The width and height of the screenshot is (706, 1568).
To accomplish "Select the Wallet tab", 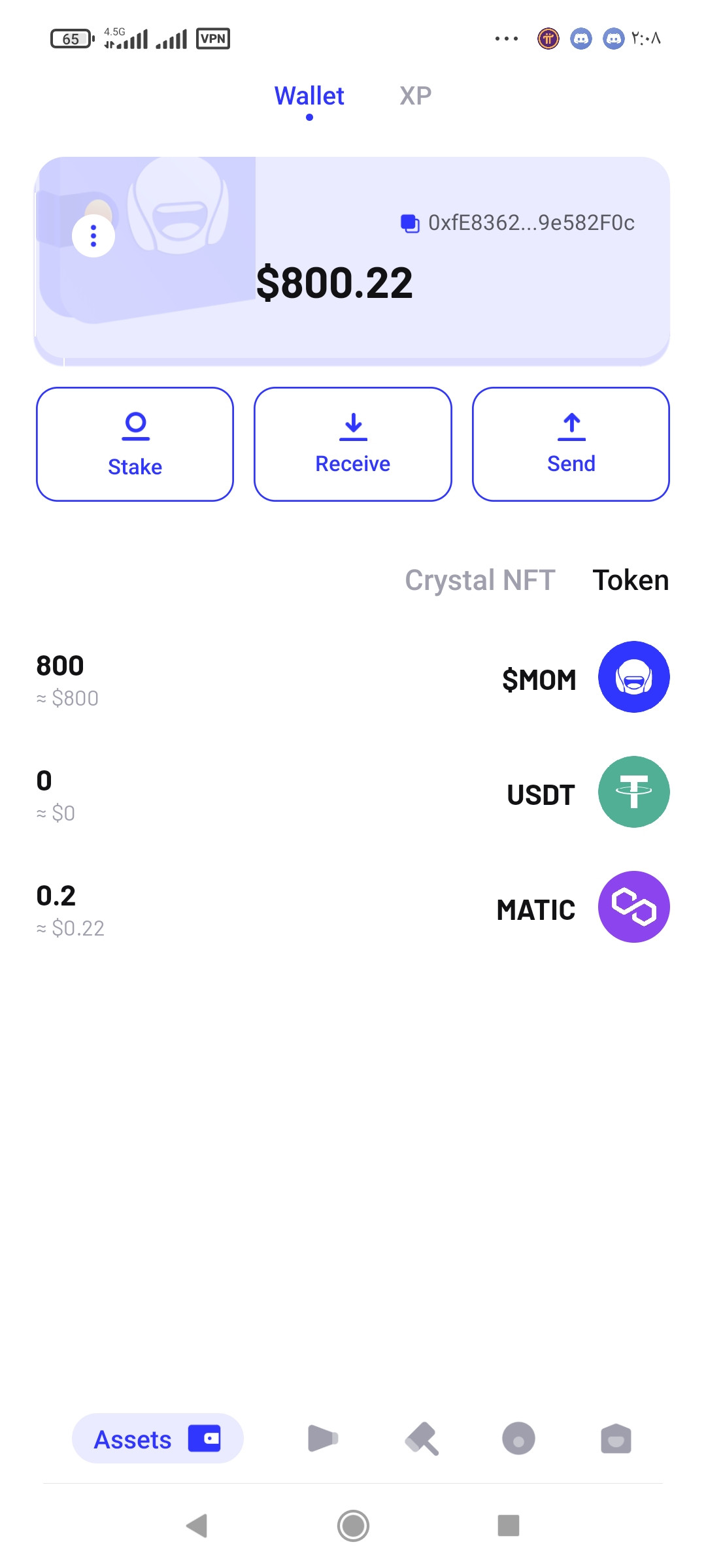I will (x=309, y=96).
